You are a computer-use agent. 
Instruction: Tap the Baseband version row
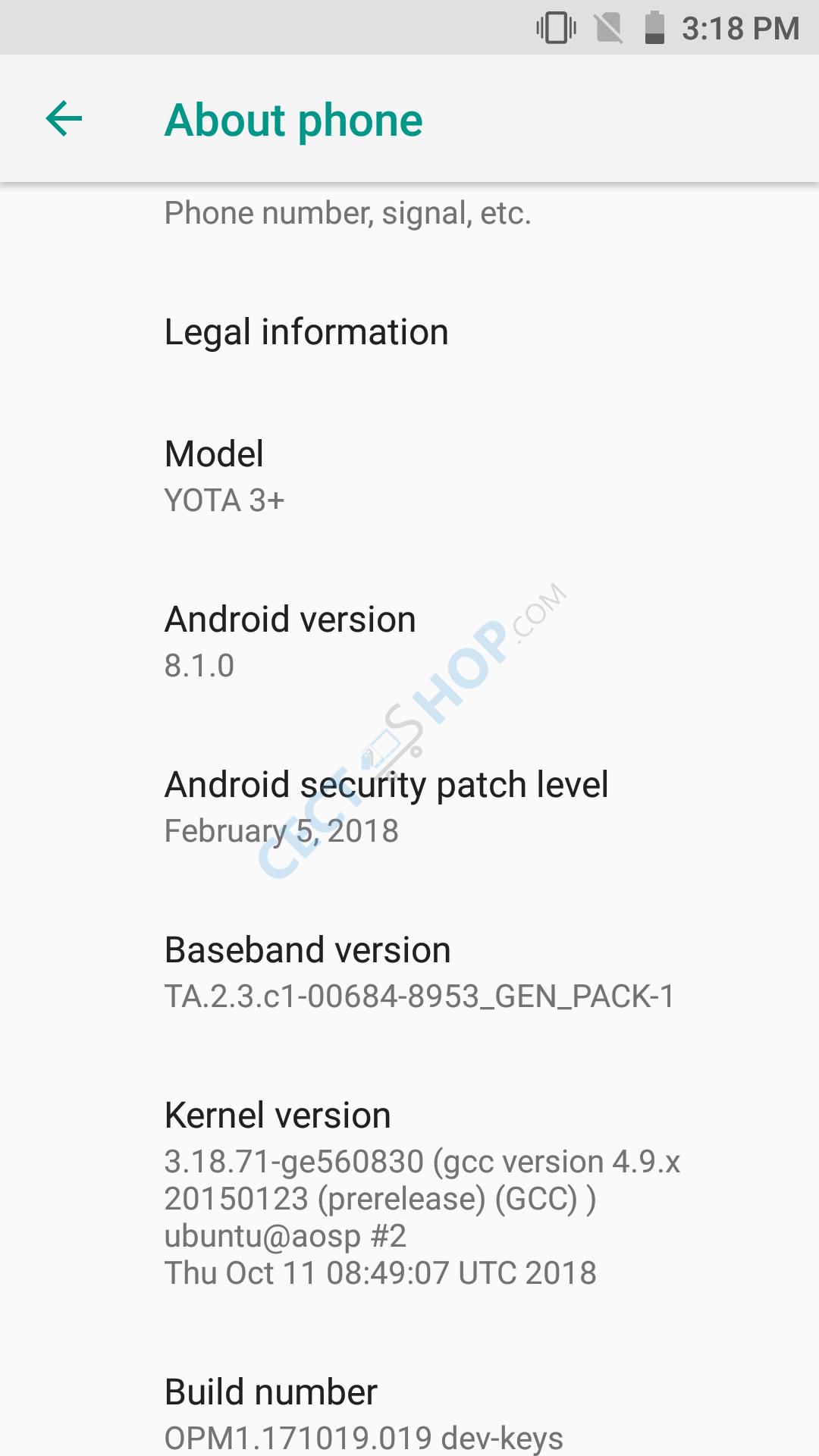[409, 972]
